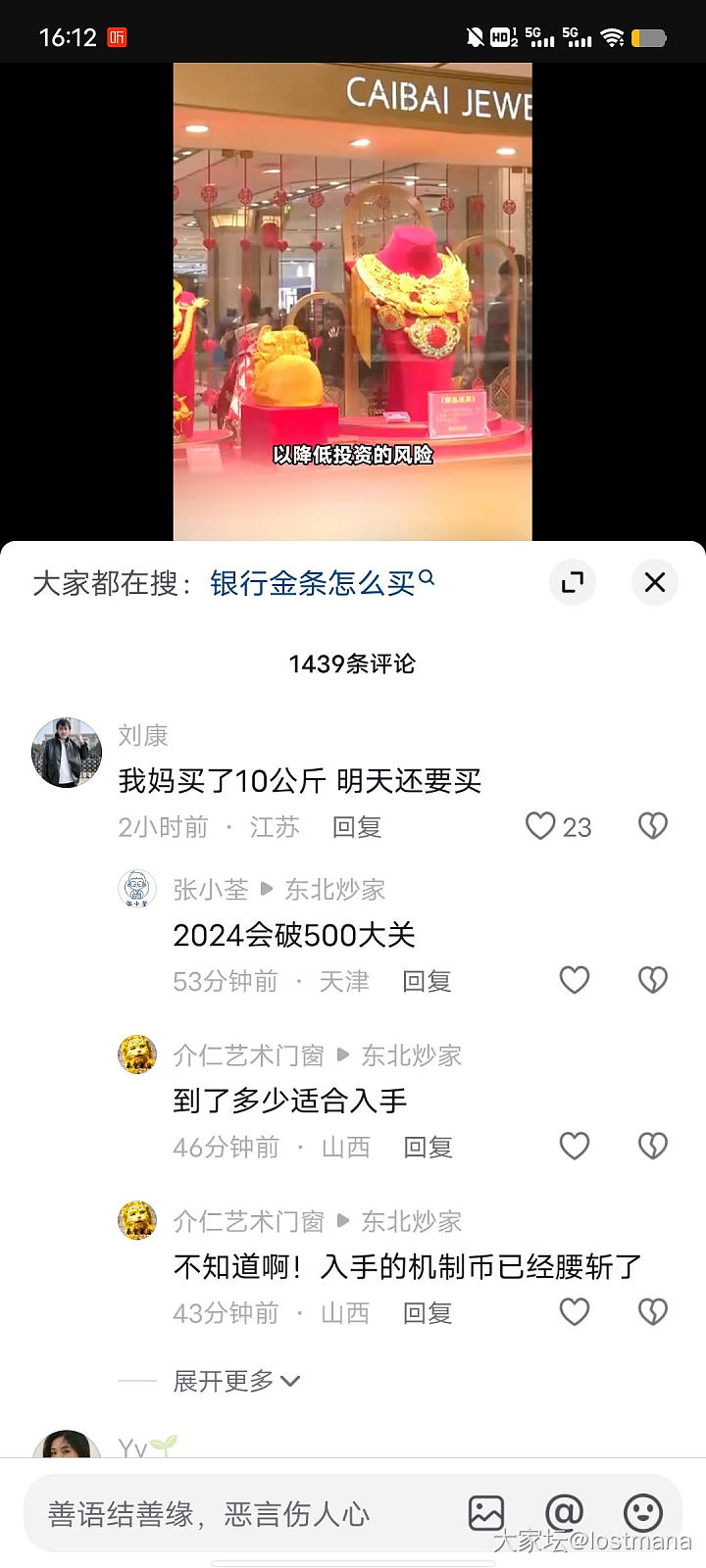Viewport: 706px width, 1568px height.
Task: Open 刘康's profile picture
Action: point(67,753)
